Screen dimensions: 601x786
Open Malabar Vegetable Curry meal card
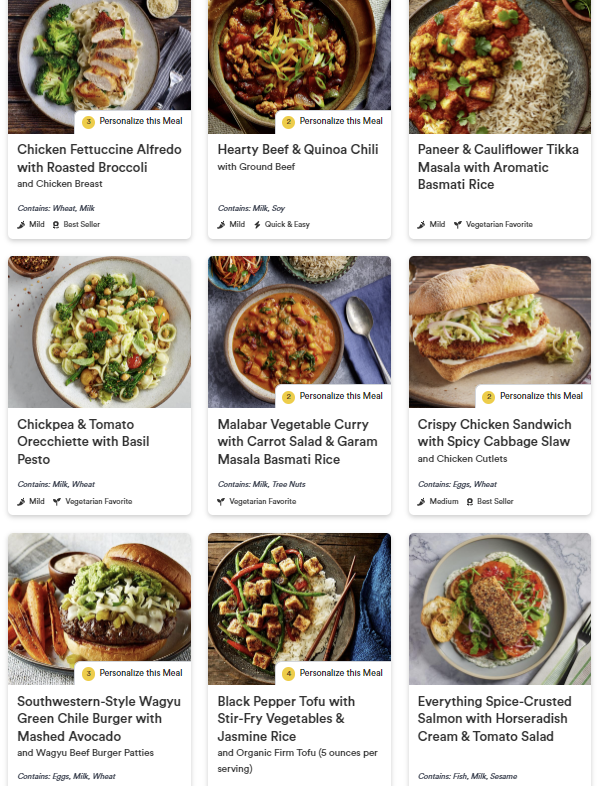click(298, 441)
